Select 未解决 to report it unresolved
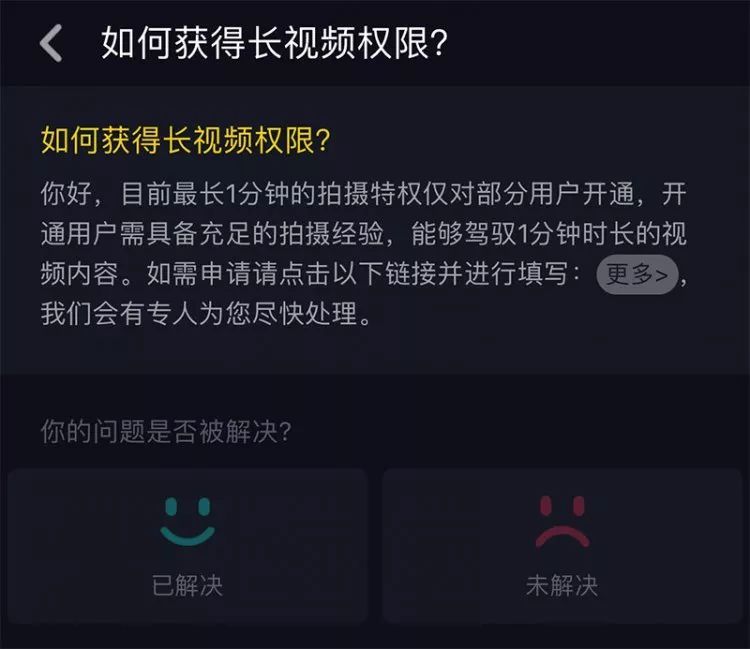Screen dimensions: 750x649 coord(562,545)
